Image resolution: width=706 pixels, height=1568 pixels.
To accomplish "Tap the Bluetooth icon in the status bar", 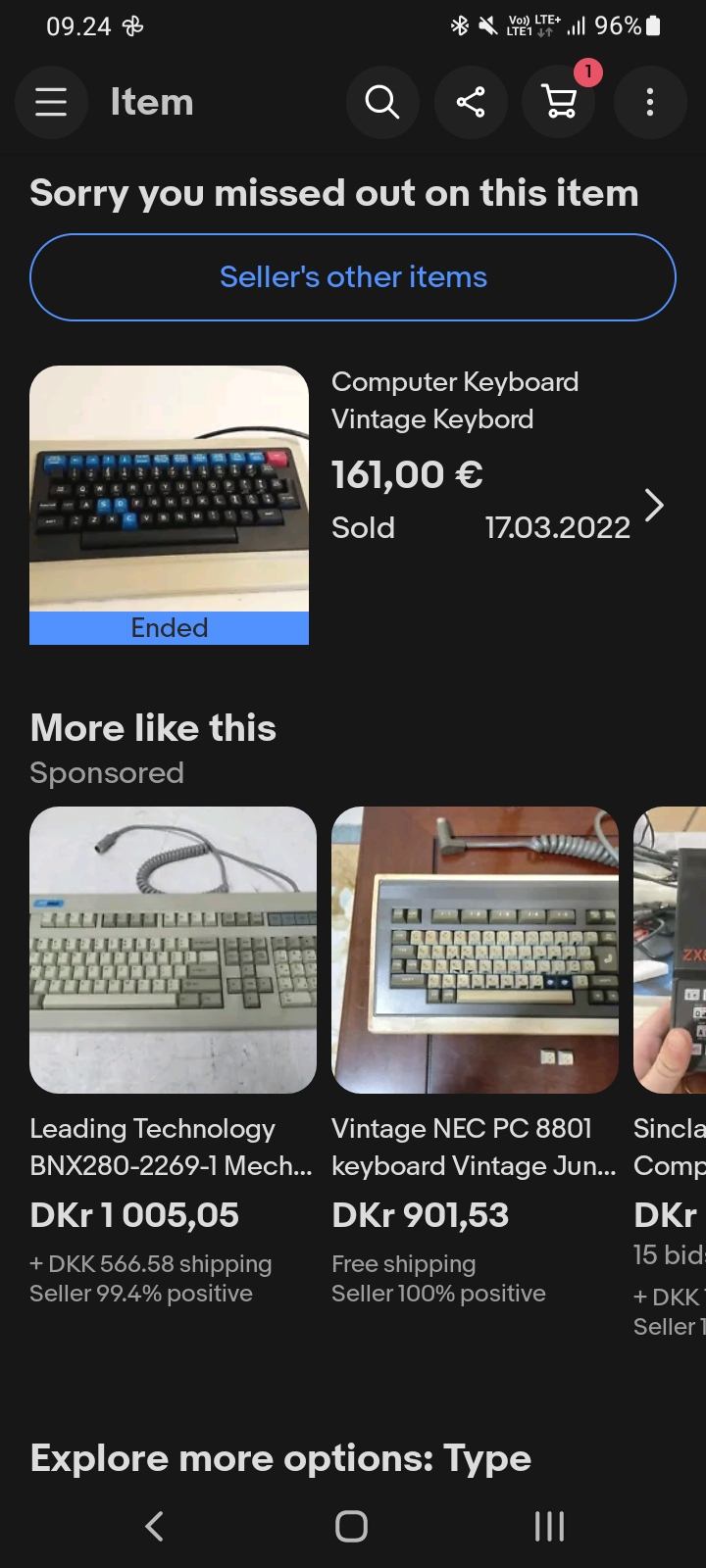I will [459, 26].
